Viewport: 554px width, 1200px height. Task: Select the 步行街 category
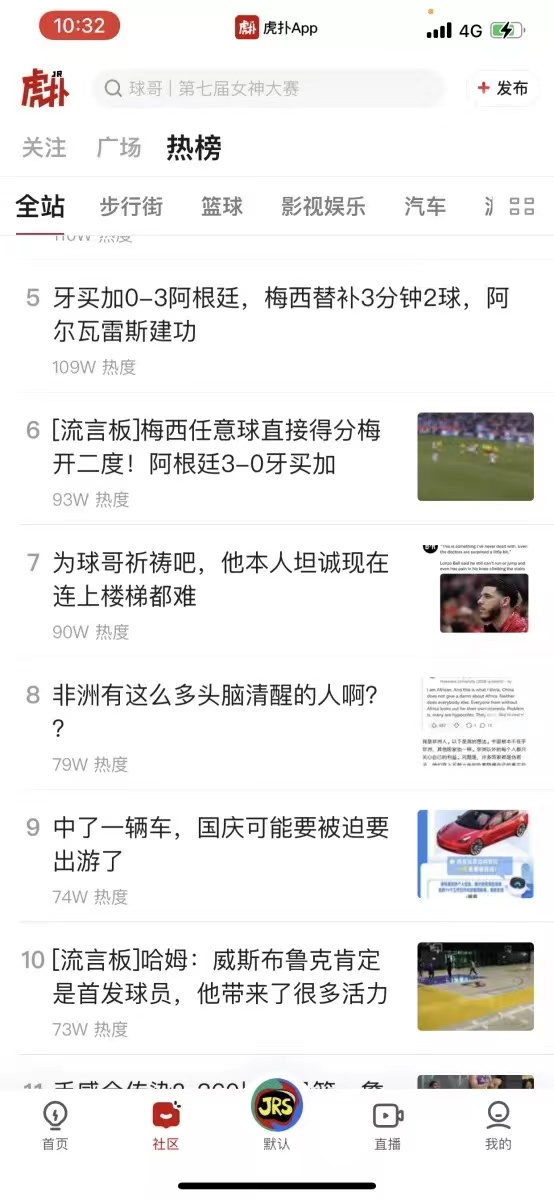point(131,206)
